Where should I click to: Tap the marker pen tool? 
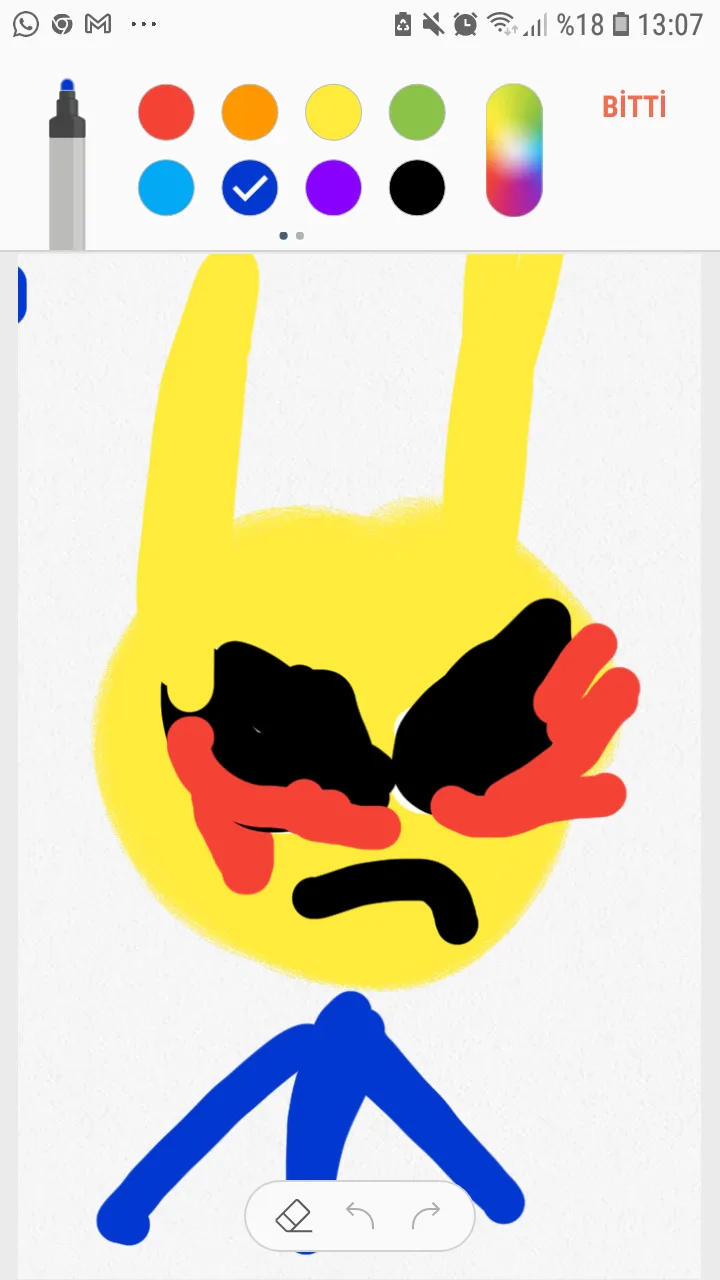67,165
